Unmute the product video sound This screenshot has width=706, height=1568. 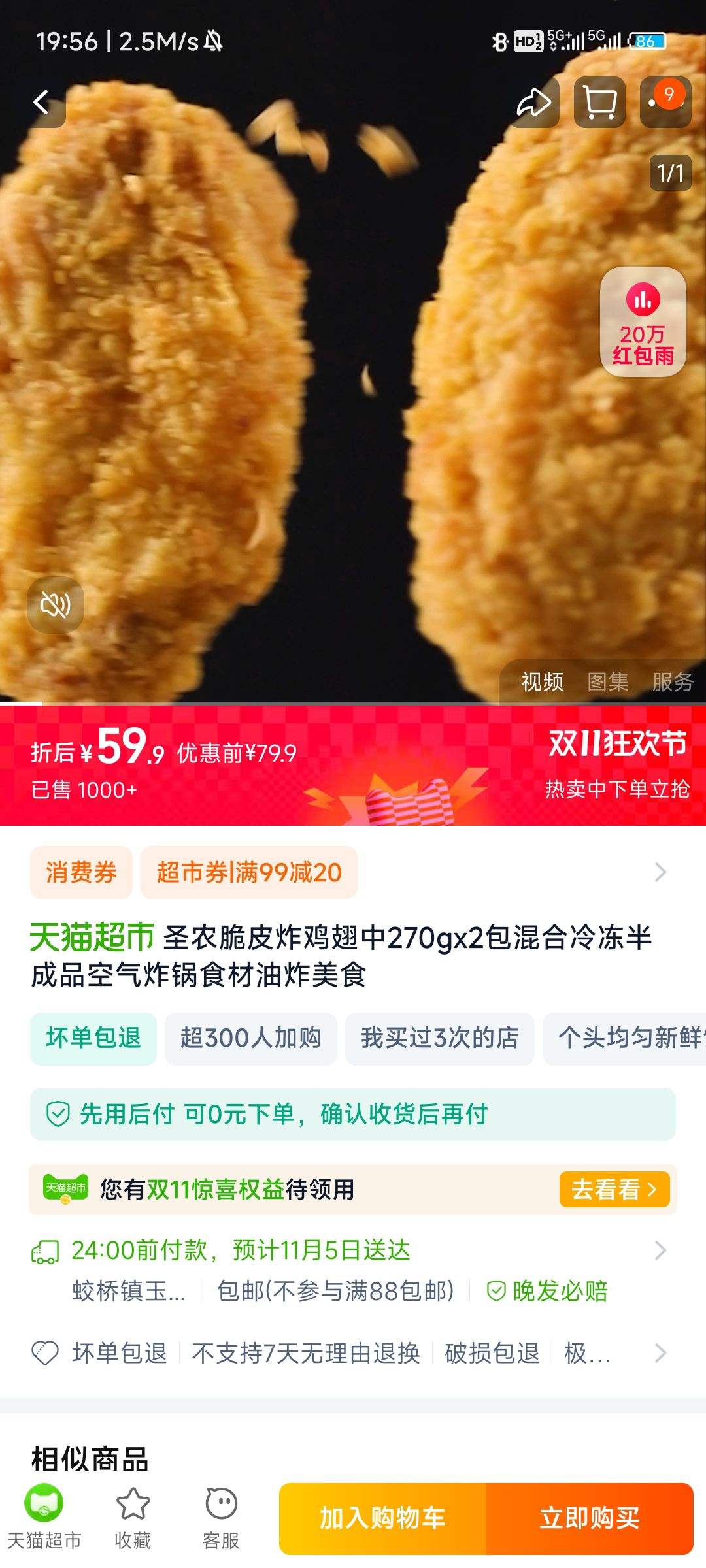(55, 606)
